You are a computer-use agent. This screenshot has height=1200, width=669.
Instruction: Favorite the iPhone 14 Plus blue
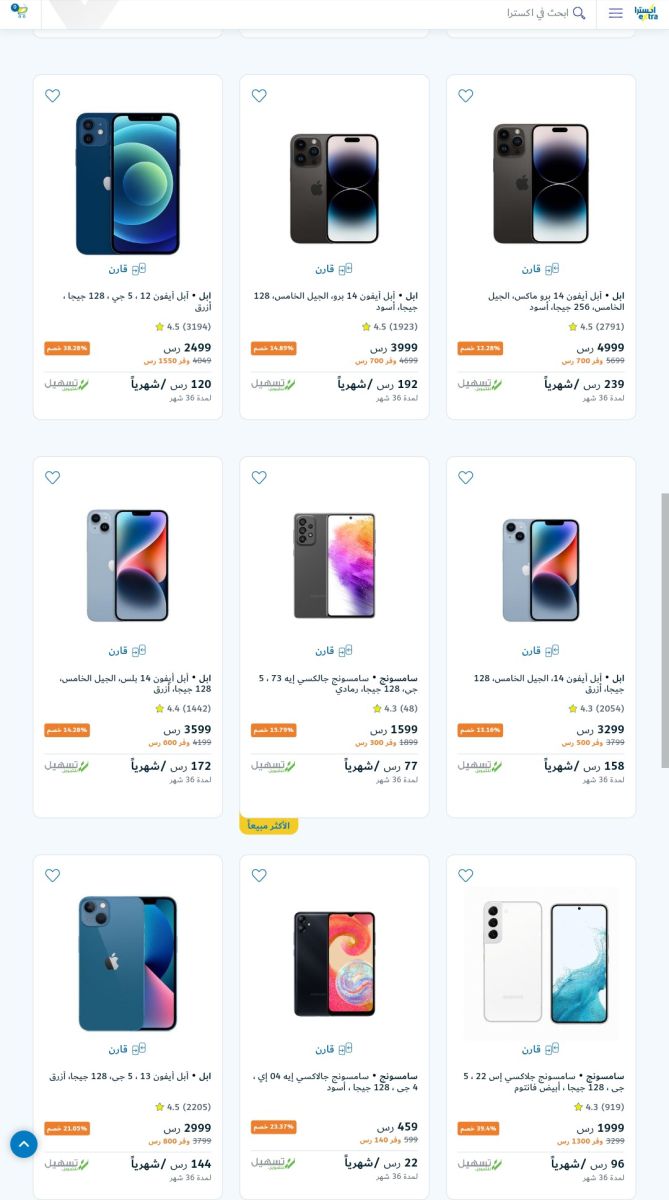[53, 478]
